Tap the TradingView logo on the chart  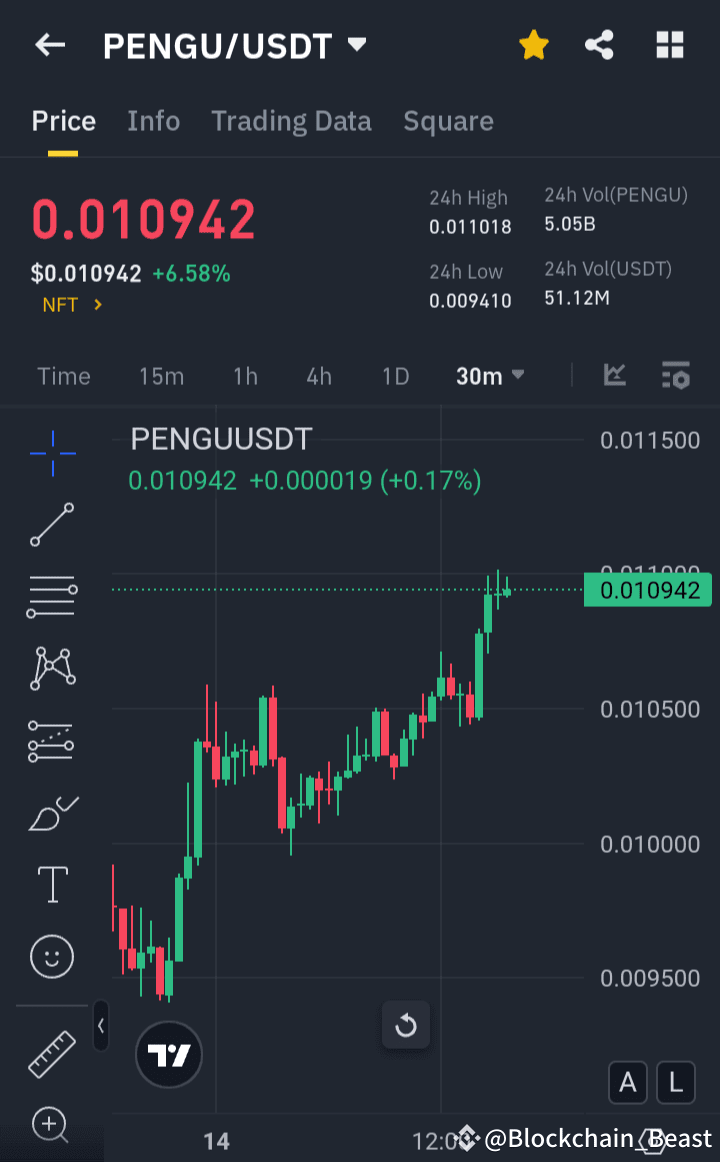168,1054
